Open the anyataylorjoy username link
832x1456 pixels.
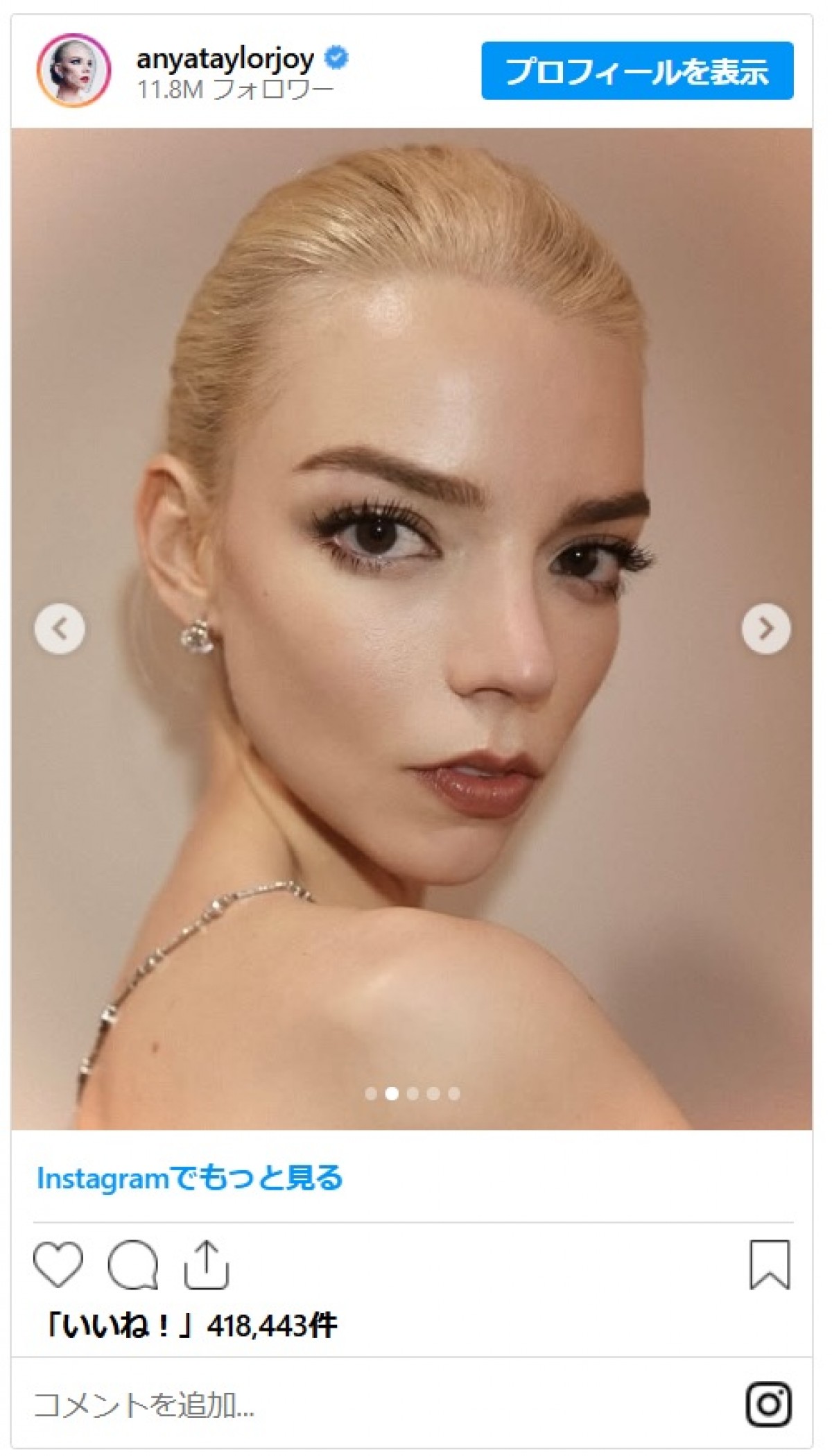point(225,58)
